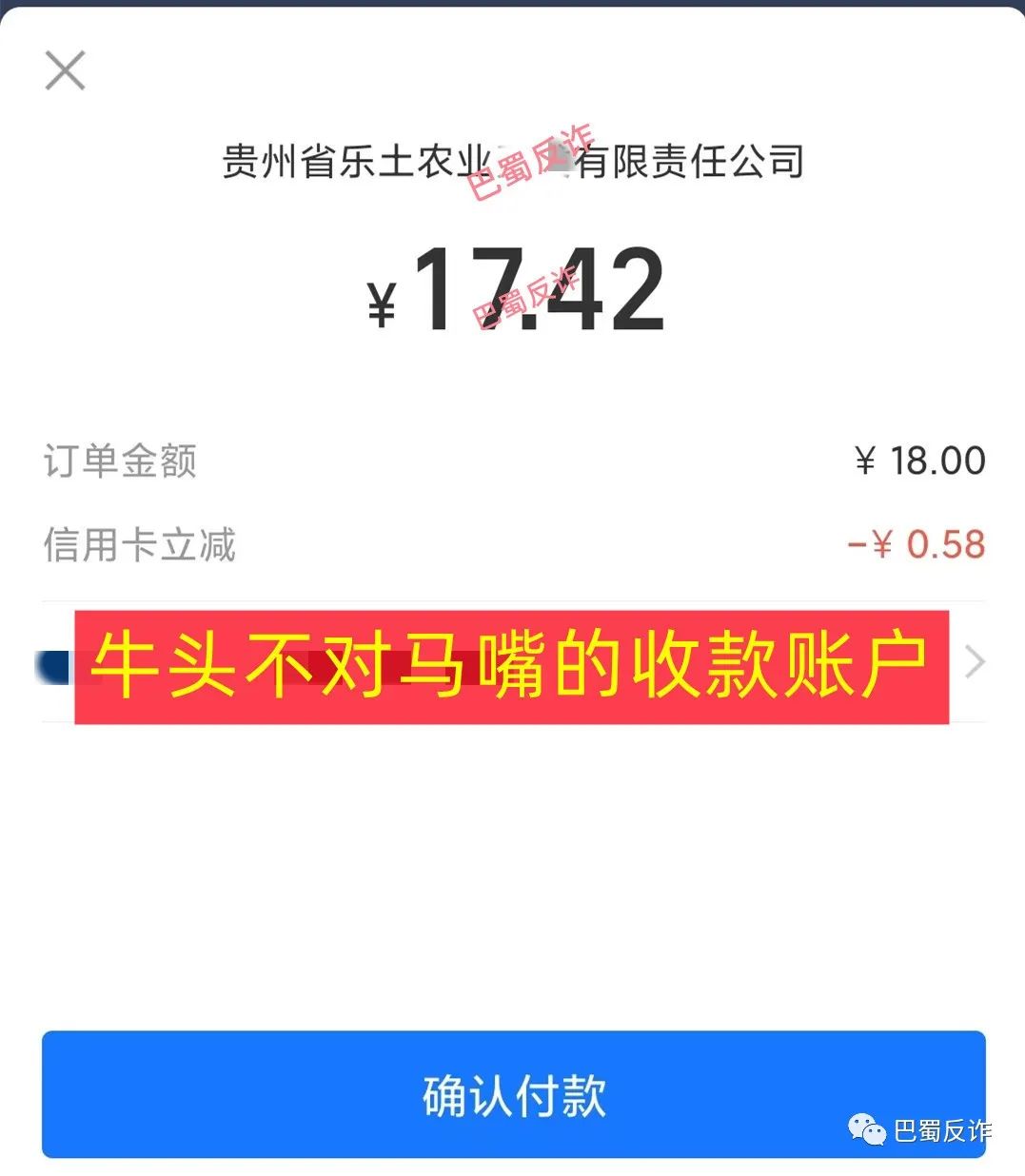Screen dimensions: 1025x1176
Task: Click the merchant name 贵州省乐土农业有限责任公司
Action: click(512, 162)
